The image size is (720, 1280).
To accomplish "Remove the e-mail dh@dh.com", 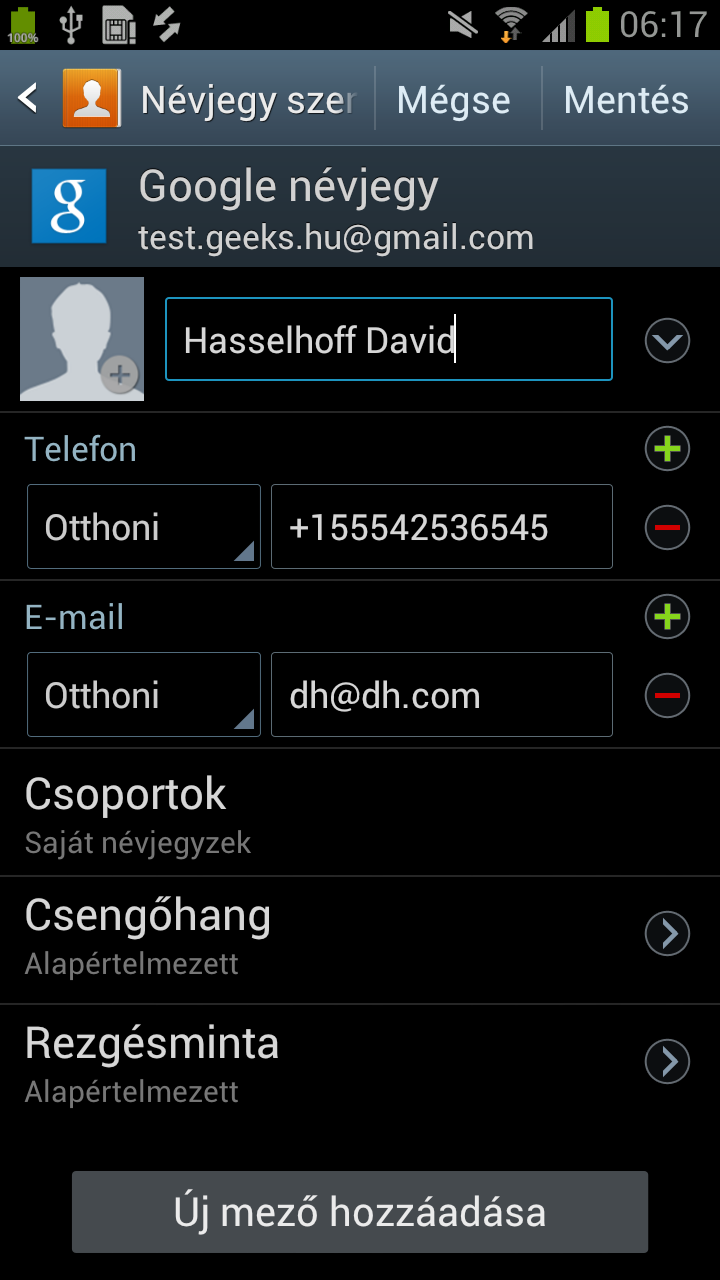I will click(x=667, y=695).
